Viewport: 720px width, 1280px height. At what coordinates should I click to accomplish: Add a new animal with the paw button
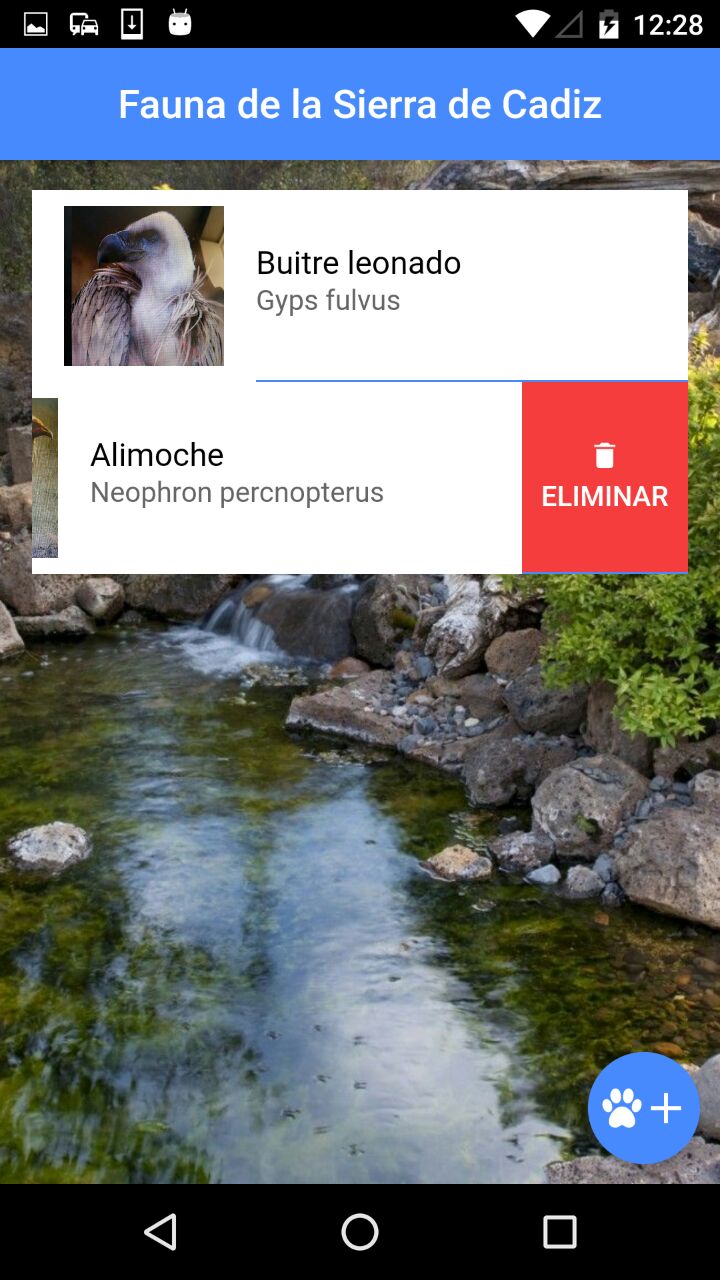[643, 1107]
